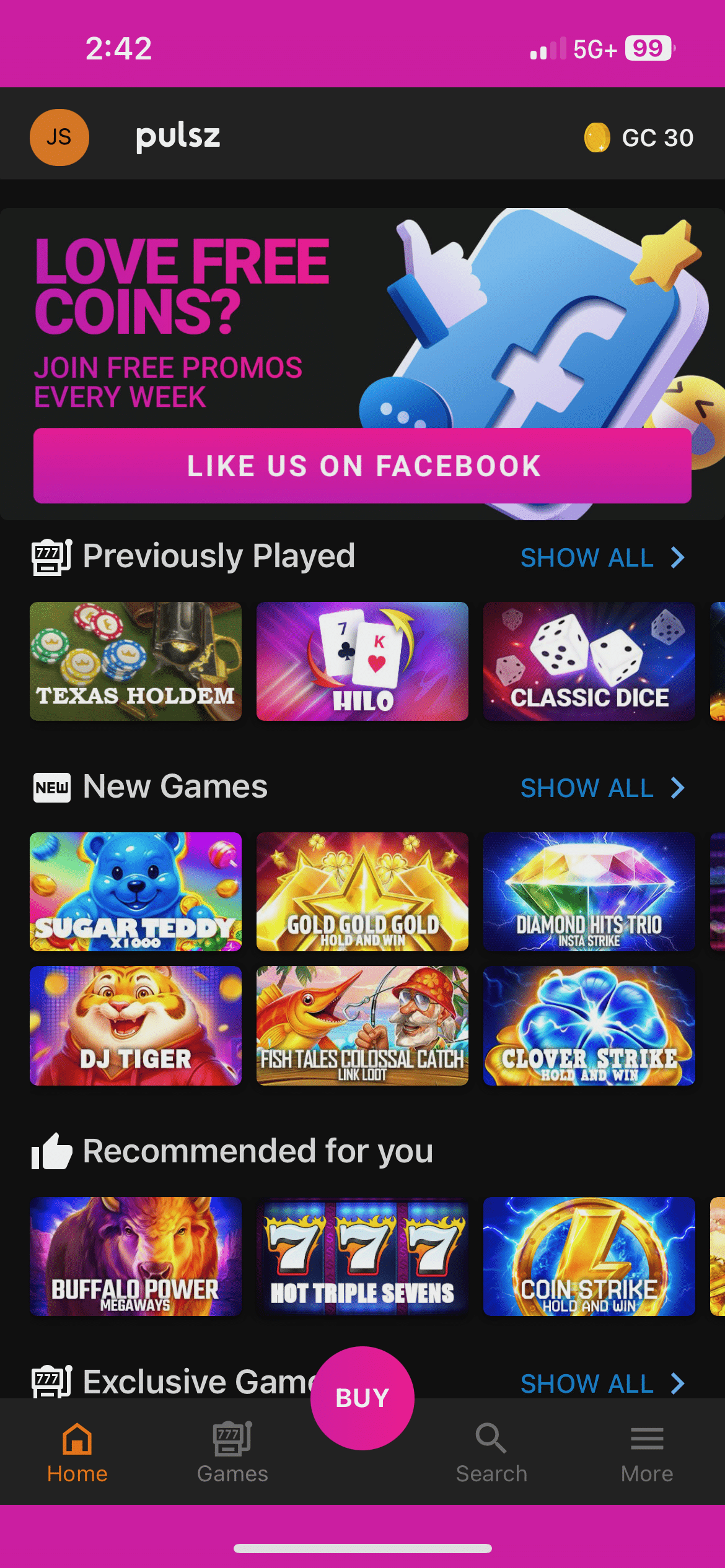
Task: Show all Previously Played games
Action: (x=602, y=557)
